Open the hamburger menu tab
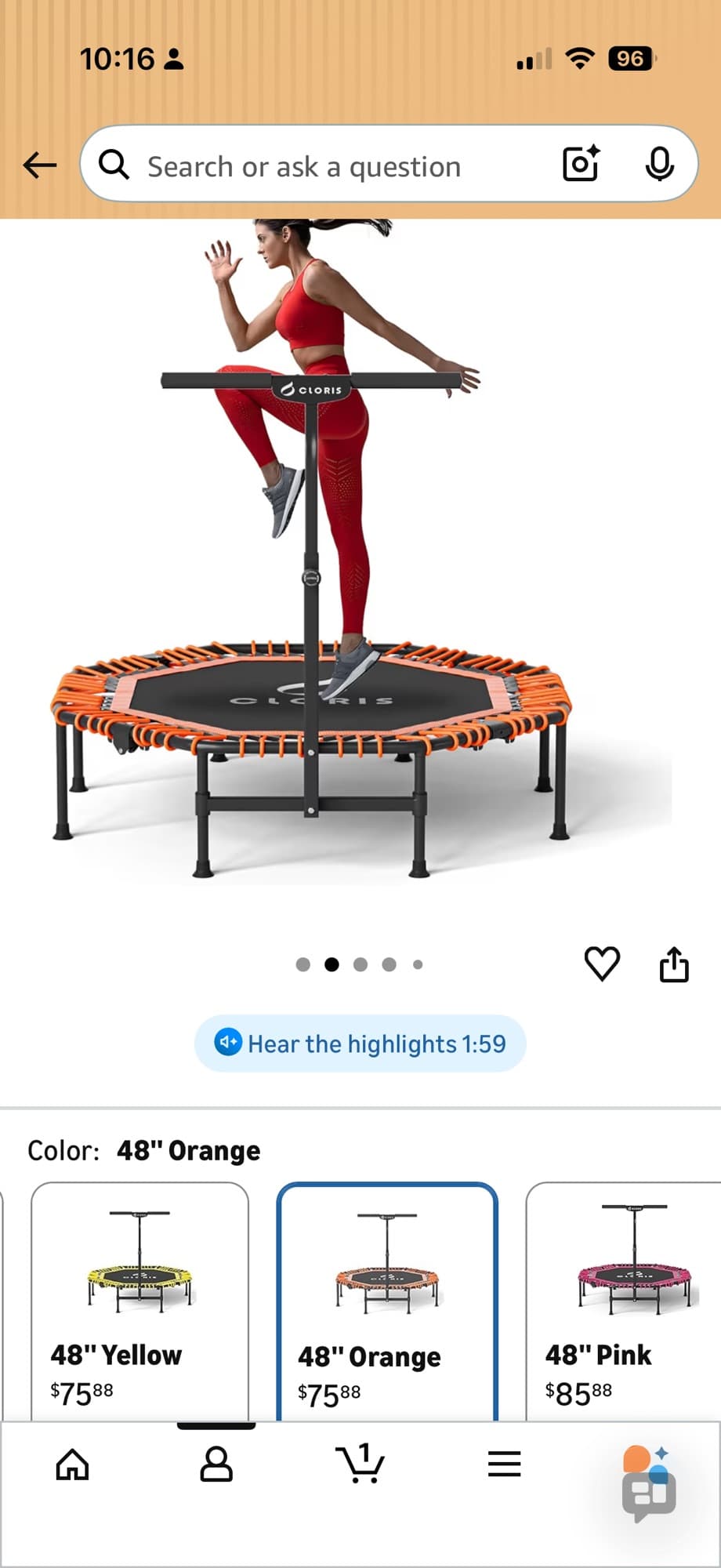The width and height of the screenshot is (721, 1568). (x=504, y=1464)
